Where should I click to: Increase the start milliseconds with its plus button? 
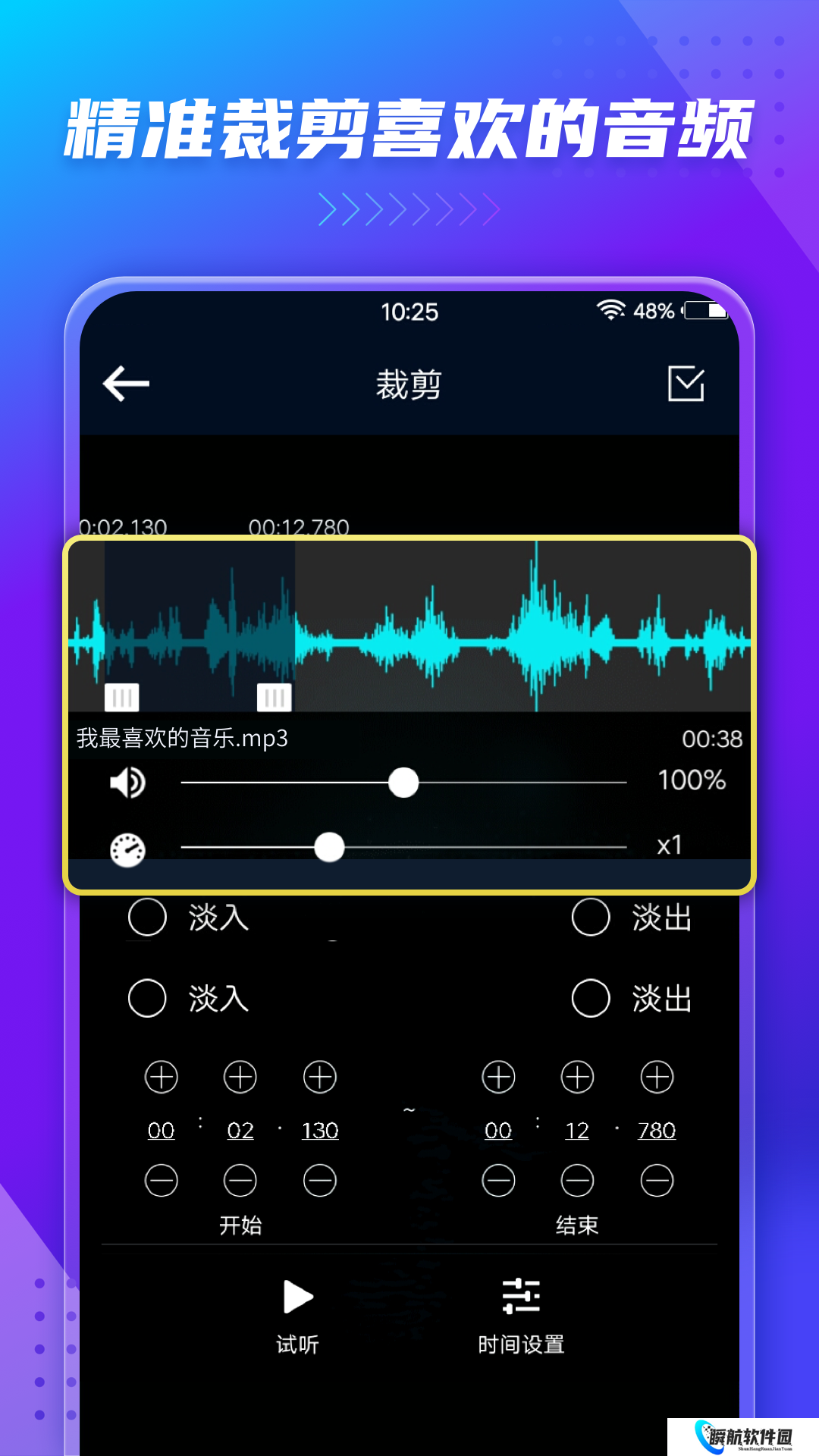319,1077
